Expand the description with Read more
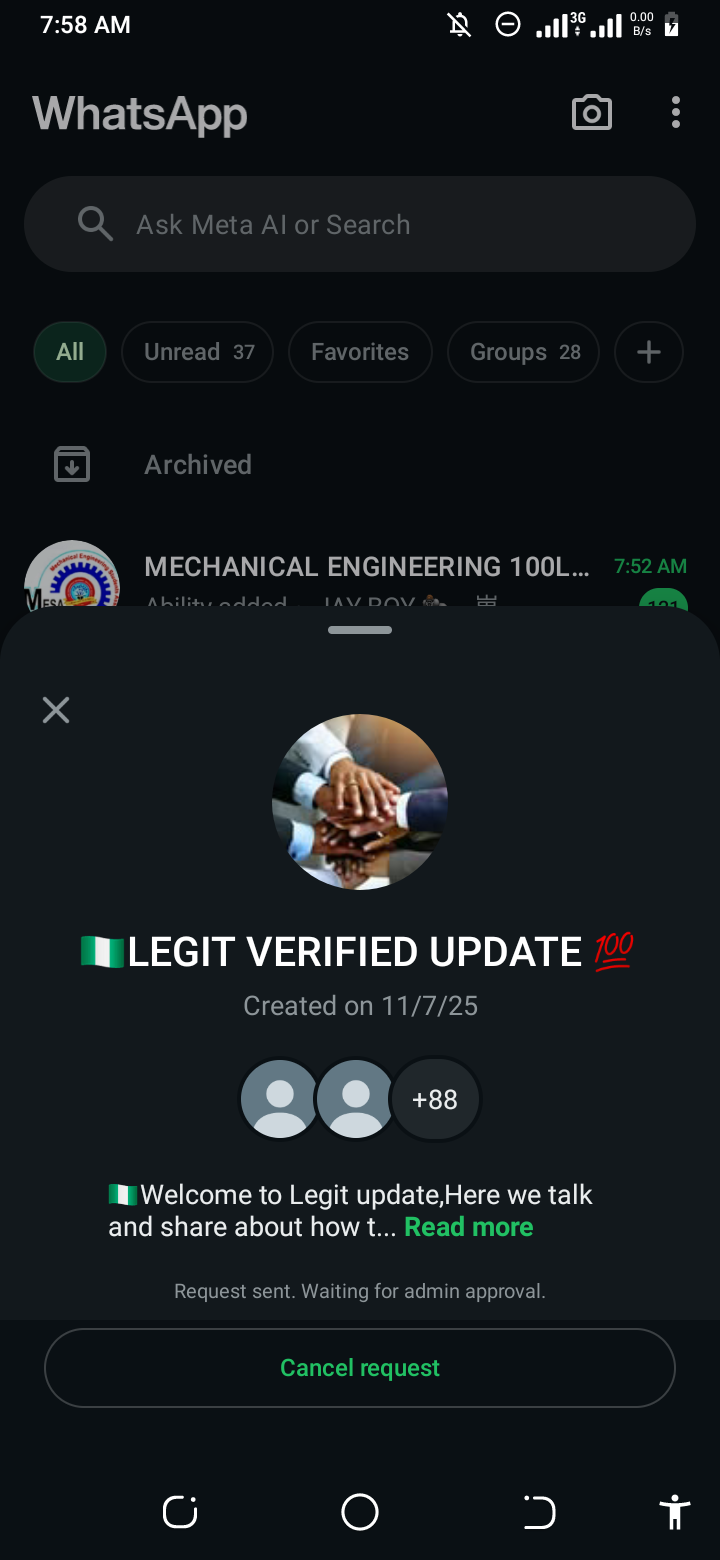This screenshot has height=1560, width=720. coord(468,1227)
